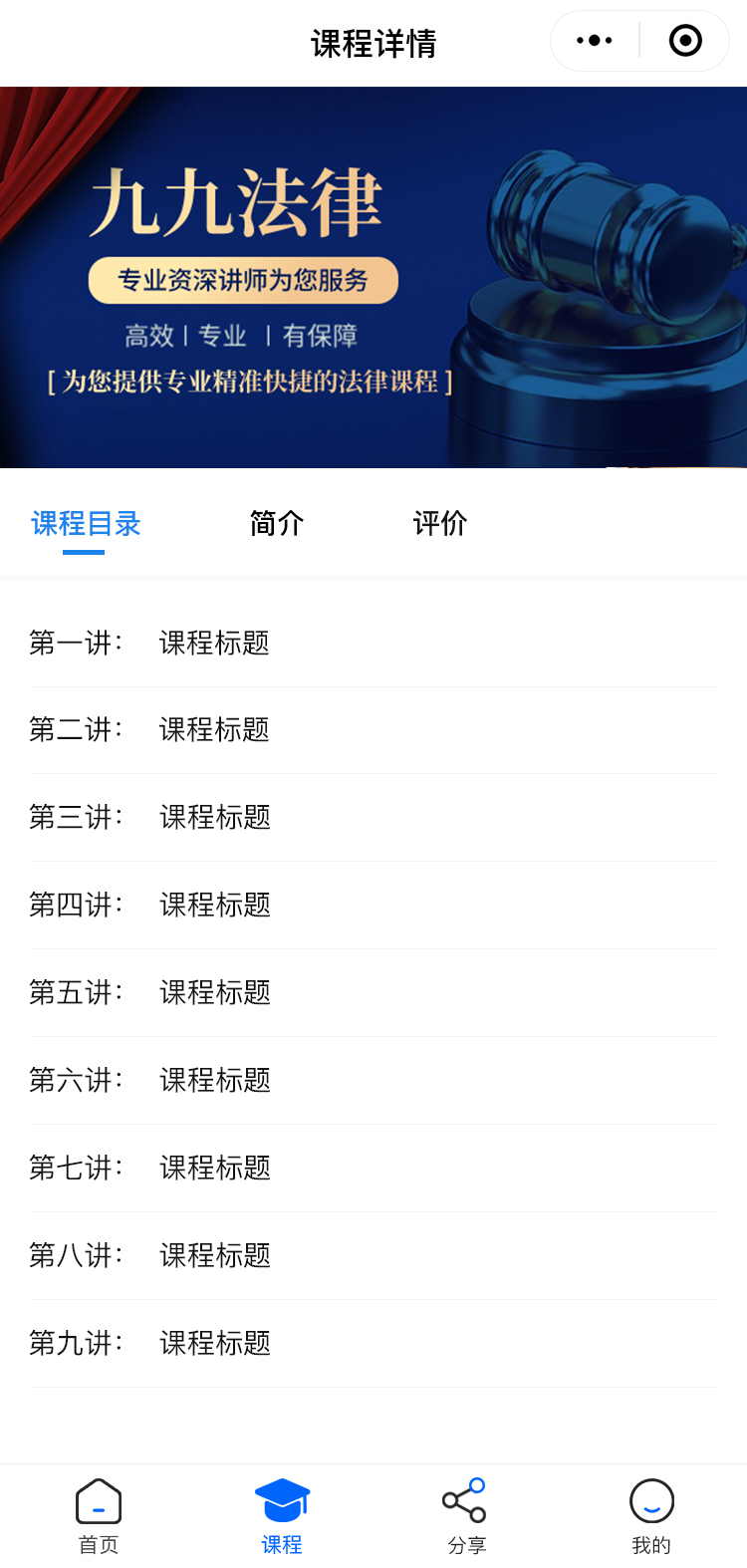Close the mini program with the circle button

(685, 41)
